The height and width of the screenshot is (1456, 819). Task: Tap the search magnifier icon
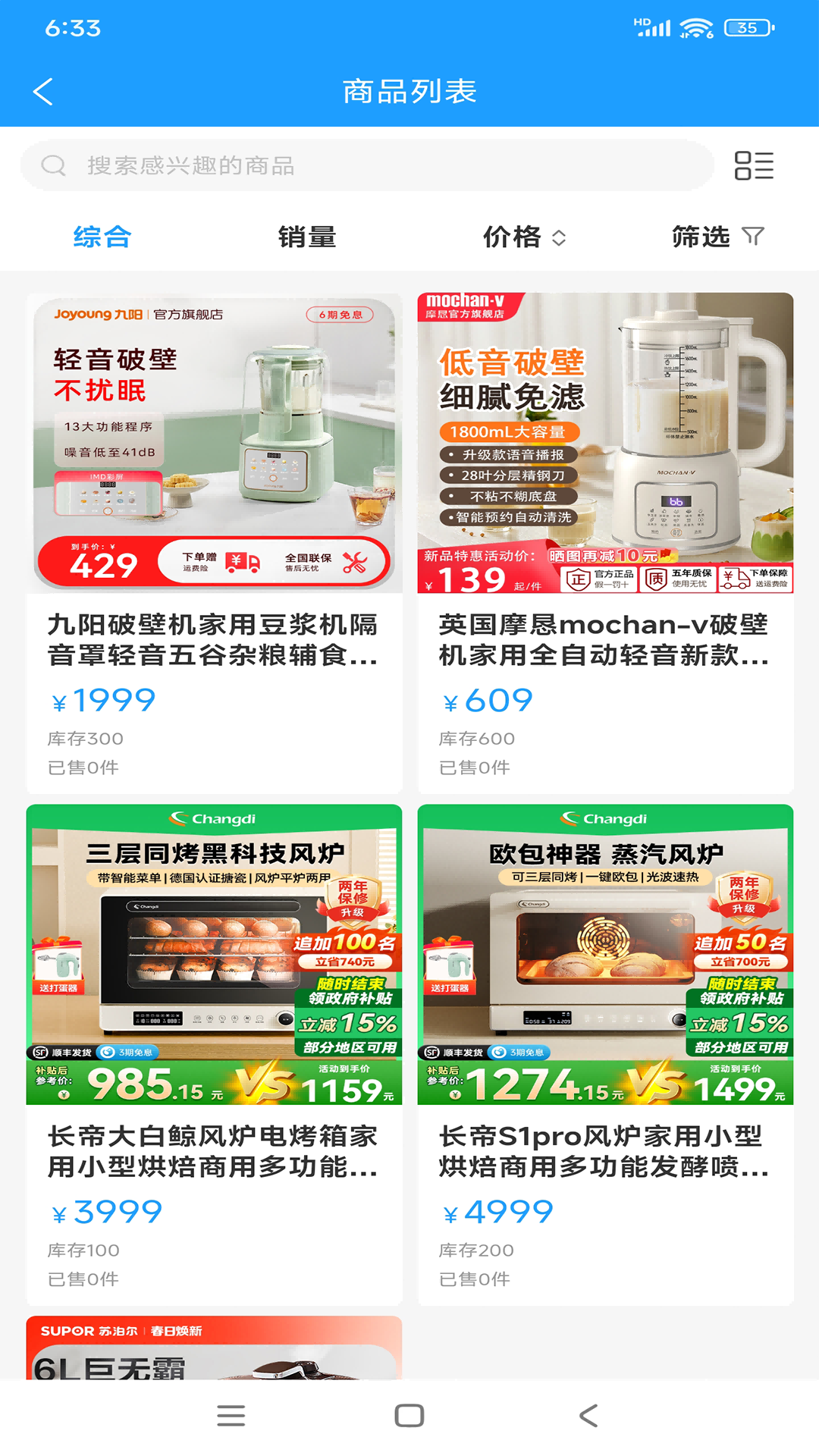point(52,165)
